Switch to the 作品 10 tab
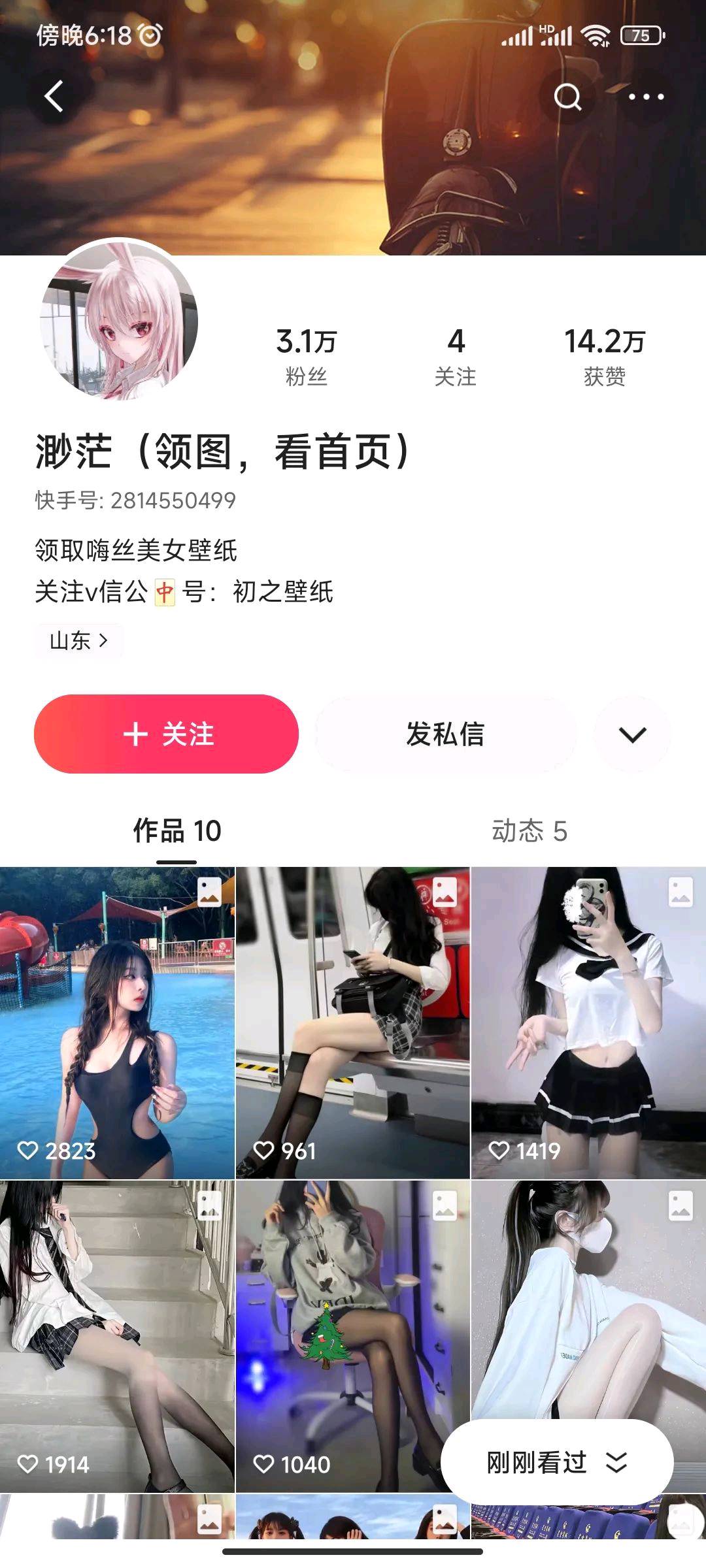This screenshot has height=1568, width=706. point(177,831)
